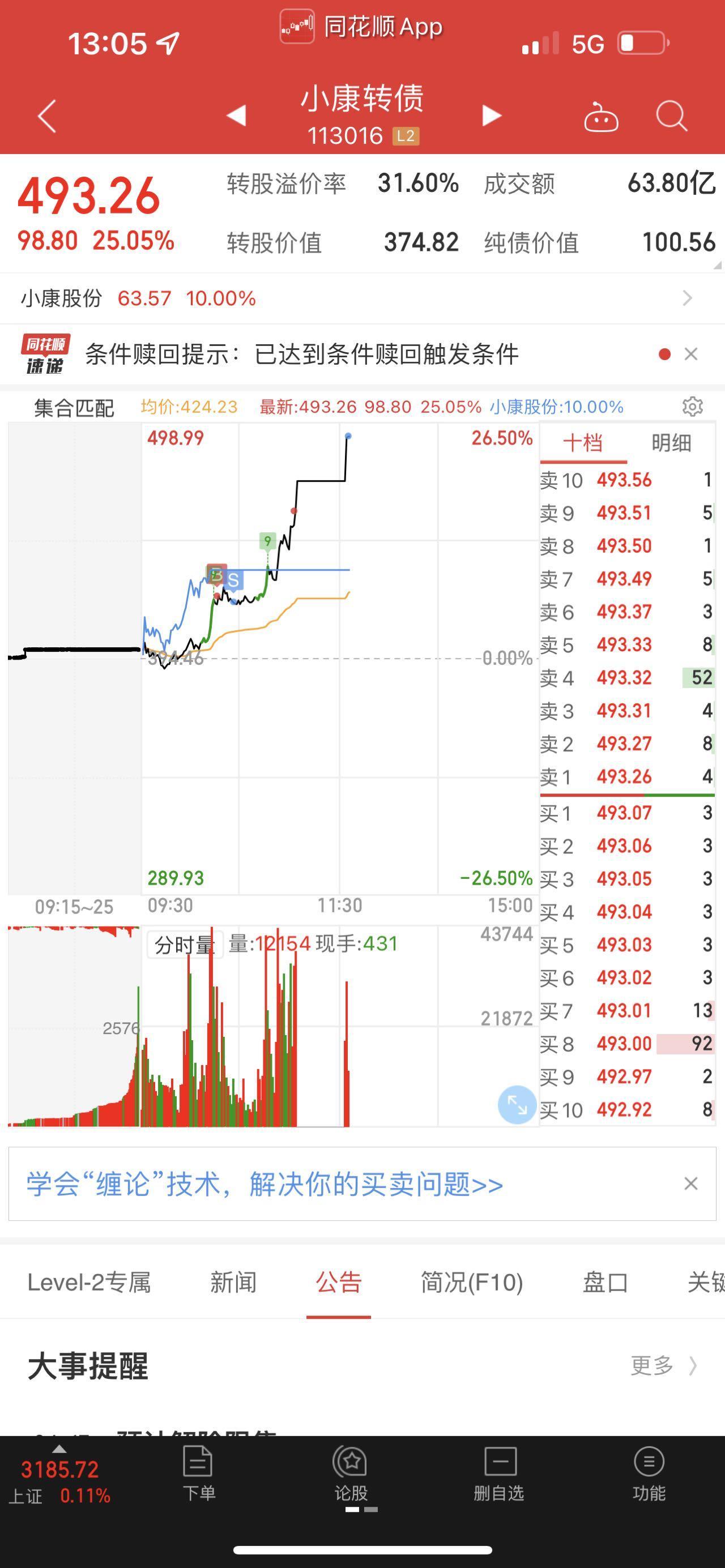The height and width of the screenshot is (1568, 725).
Task: Expand the chart to fullscreen
Action: point(517,1105)
